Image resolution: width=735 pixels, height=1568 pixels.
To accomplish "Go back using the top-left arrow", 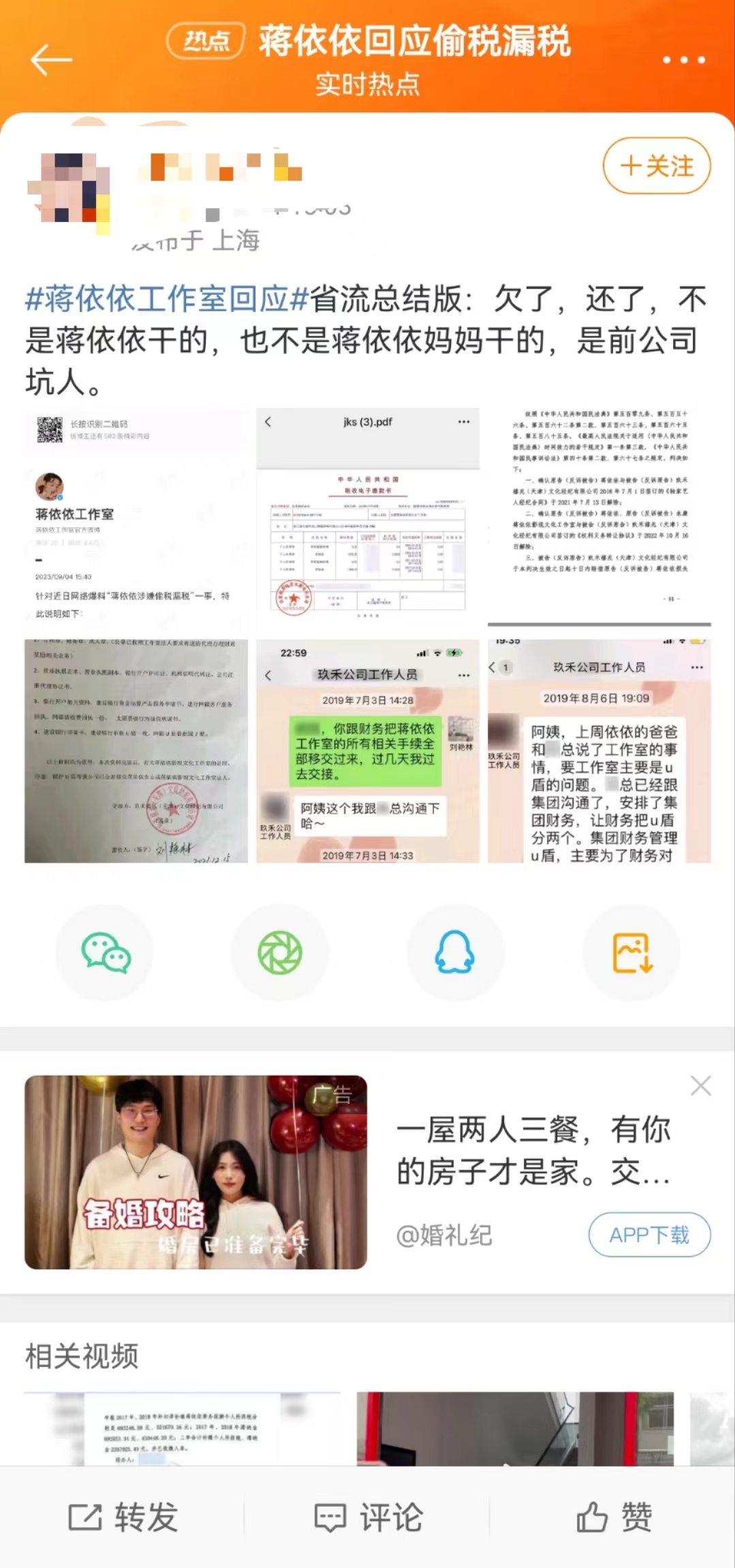I will click(x=50, y=60).
